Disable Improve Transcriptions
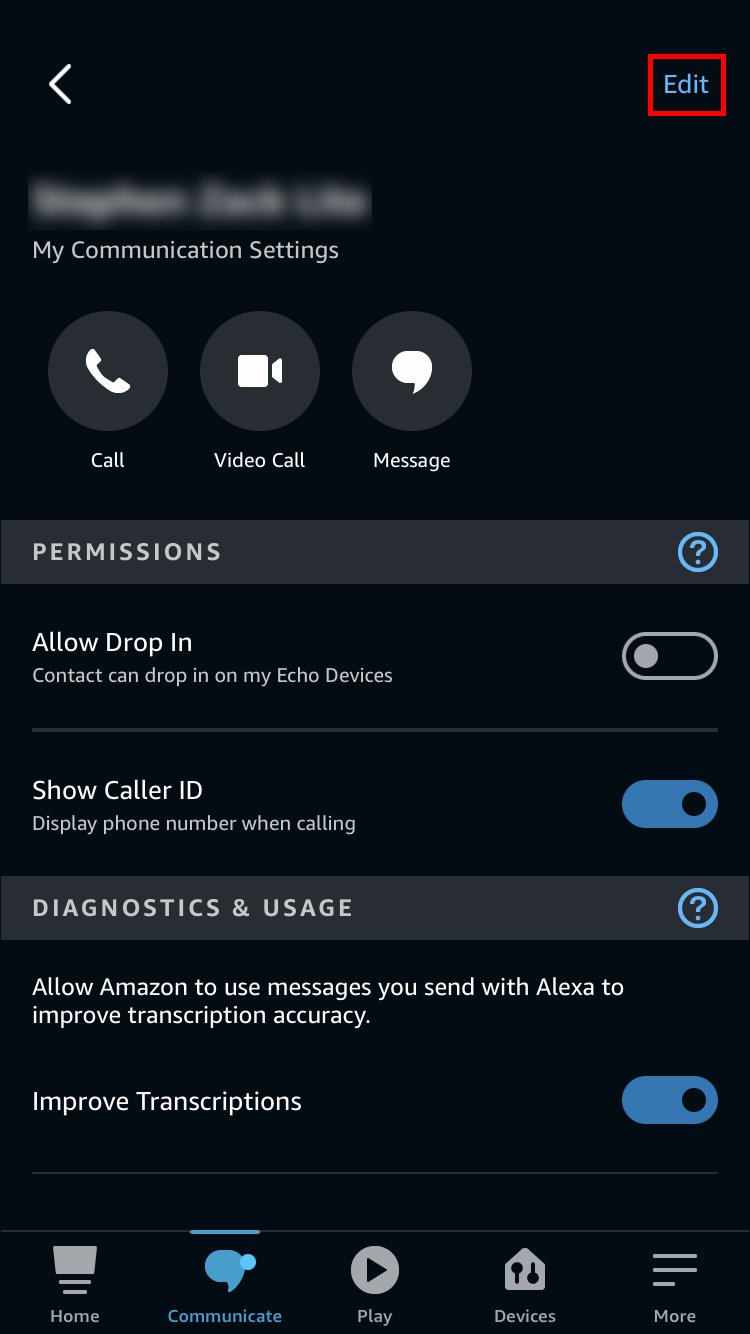The width and height of the screenshot is (750, 1334). (x=669, y=1100)
